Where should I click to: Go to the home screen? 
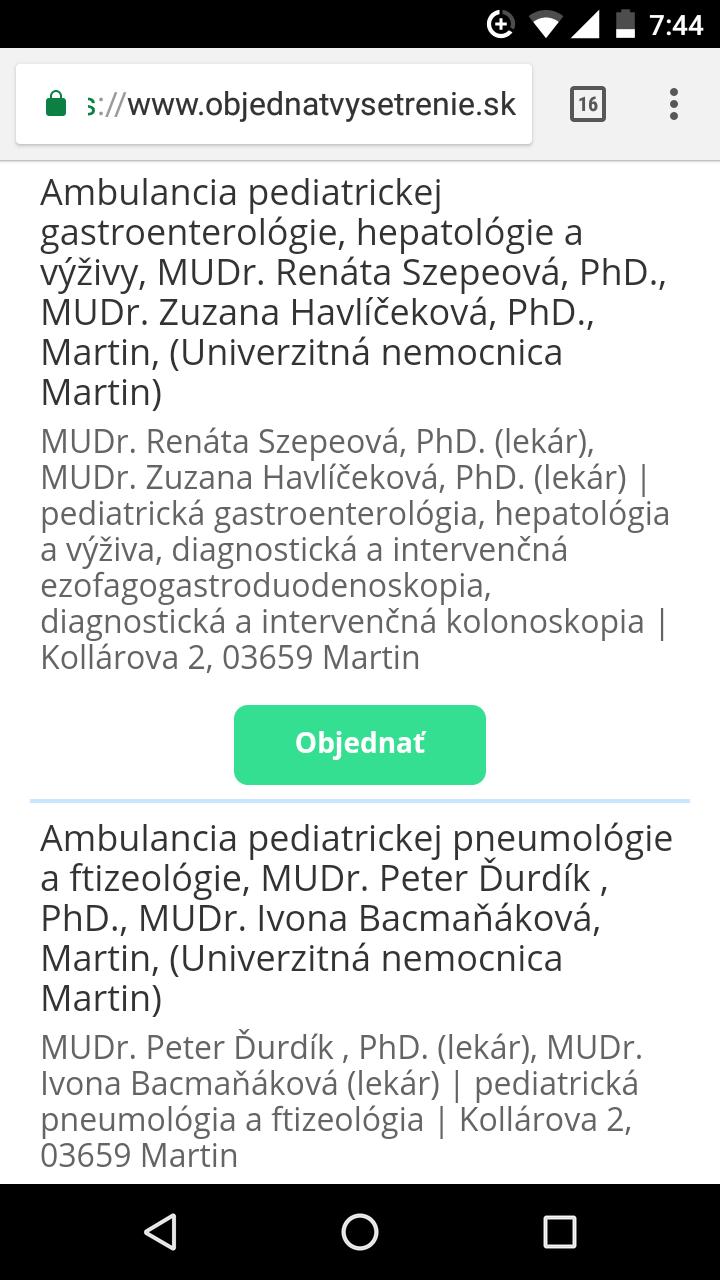360,1231
